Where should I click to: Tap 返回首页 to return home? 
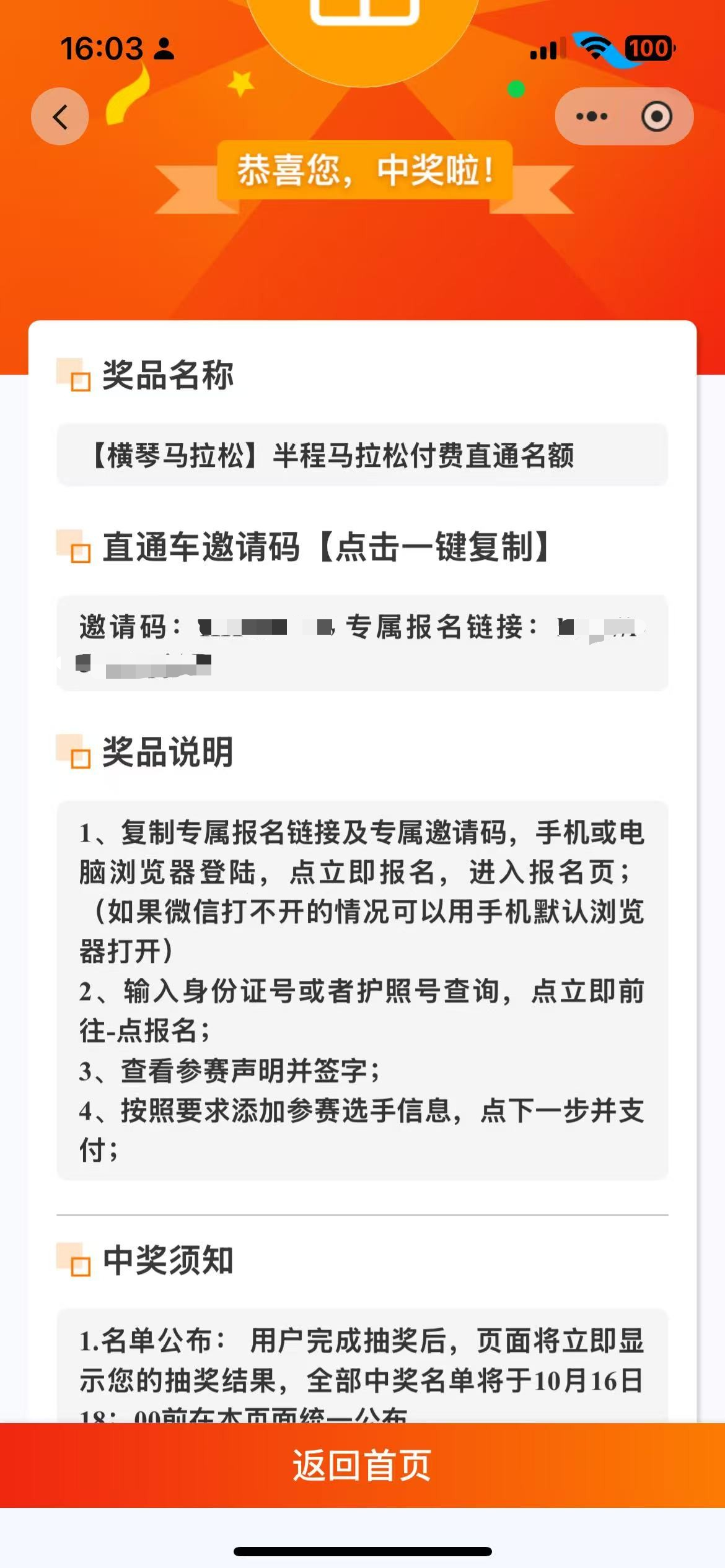(362, 1465)
